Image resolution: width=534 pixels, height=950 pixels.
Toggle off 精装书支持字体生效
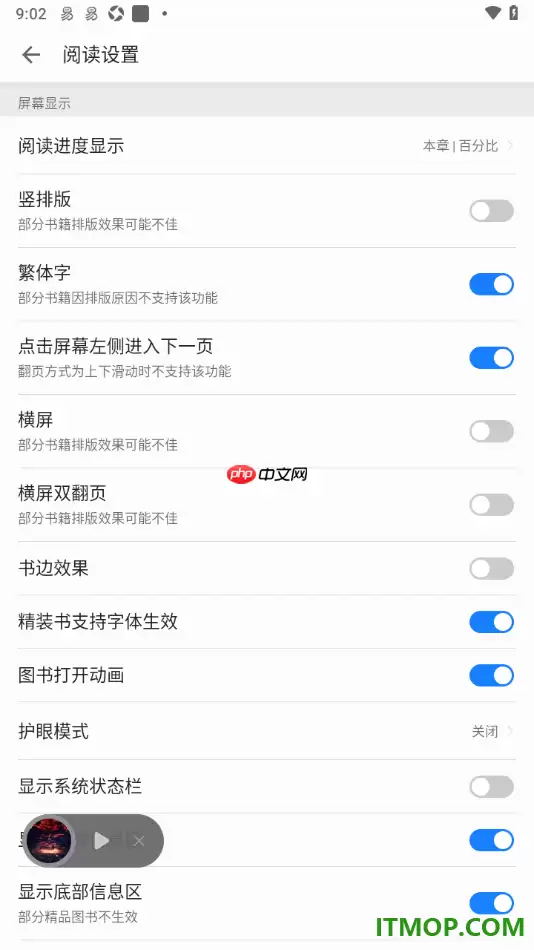(492, 622)
